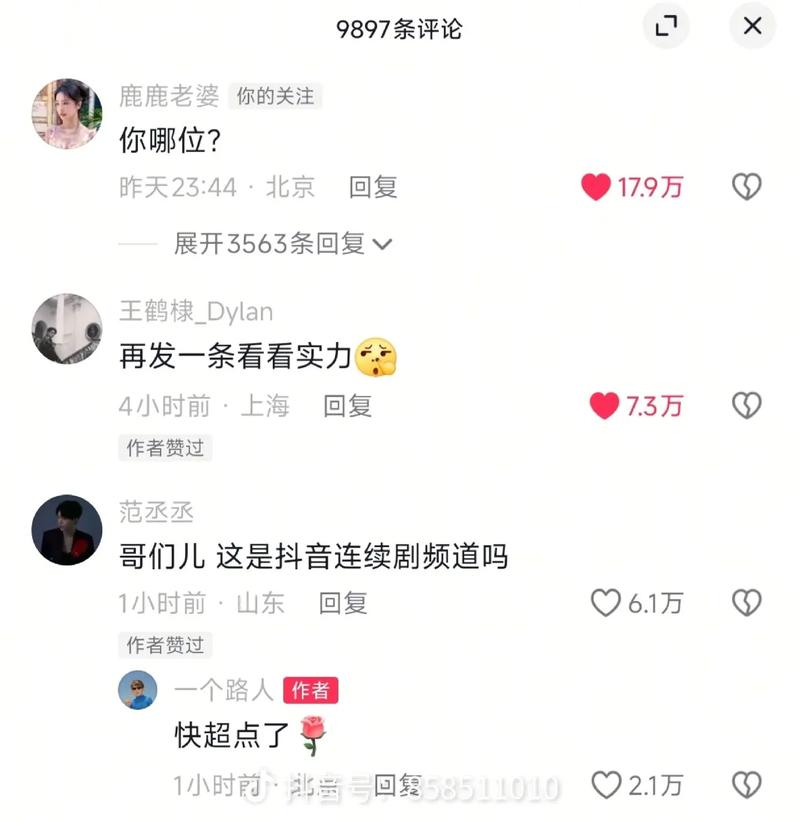Dislike 鹿鹿老婆's comment
This screenshot has height=822, width=800.
tap(746, 187)
